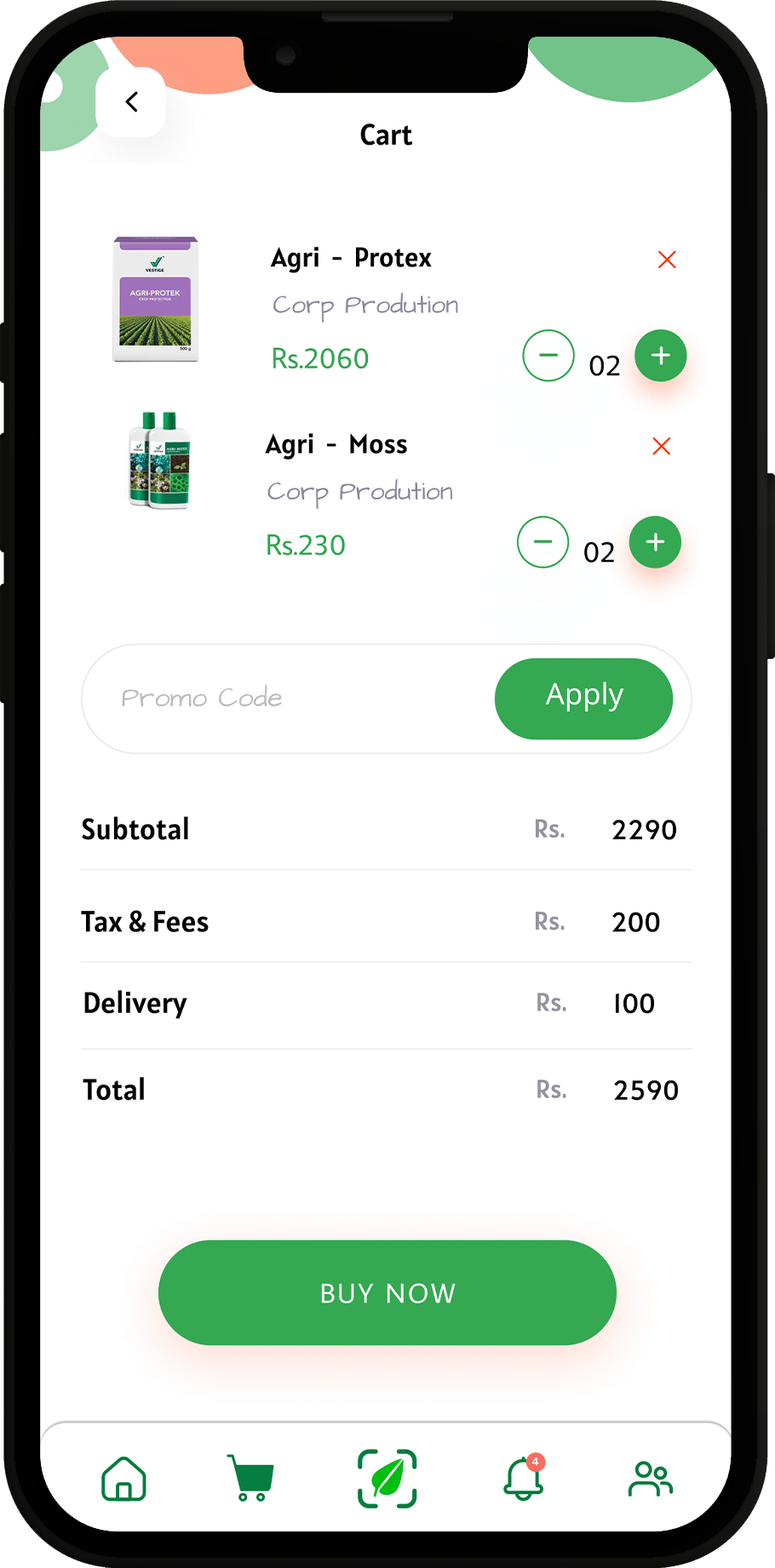Increase Agri - Protex quantity

coord(661,355)
